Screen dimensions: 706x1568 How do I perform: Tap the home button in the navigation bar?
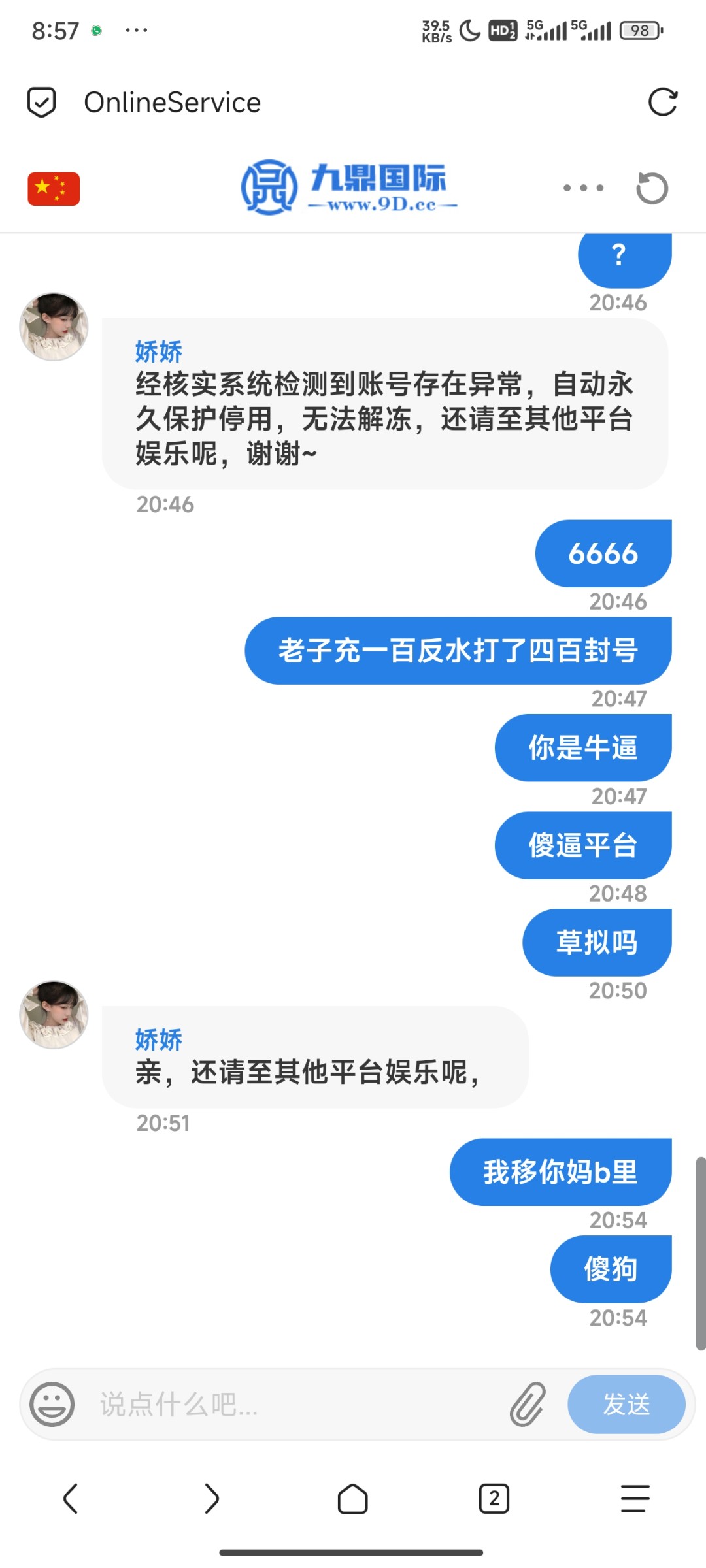coord(353,1499)
